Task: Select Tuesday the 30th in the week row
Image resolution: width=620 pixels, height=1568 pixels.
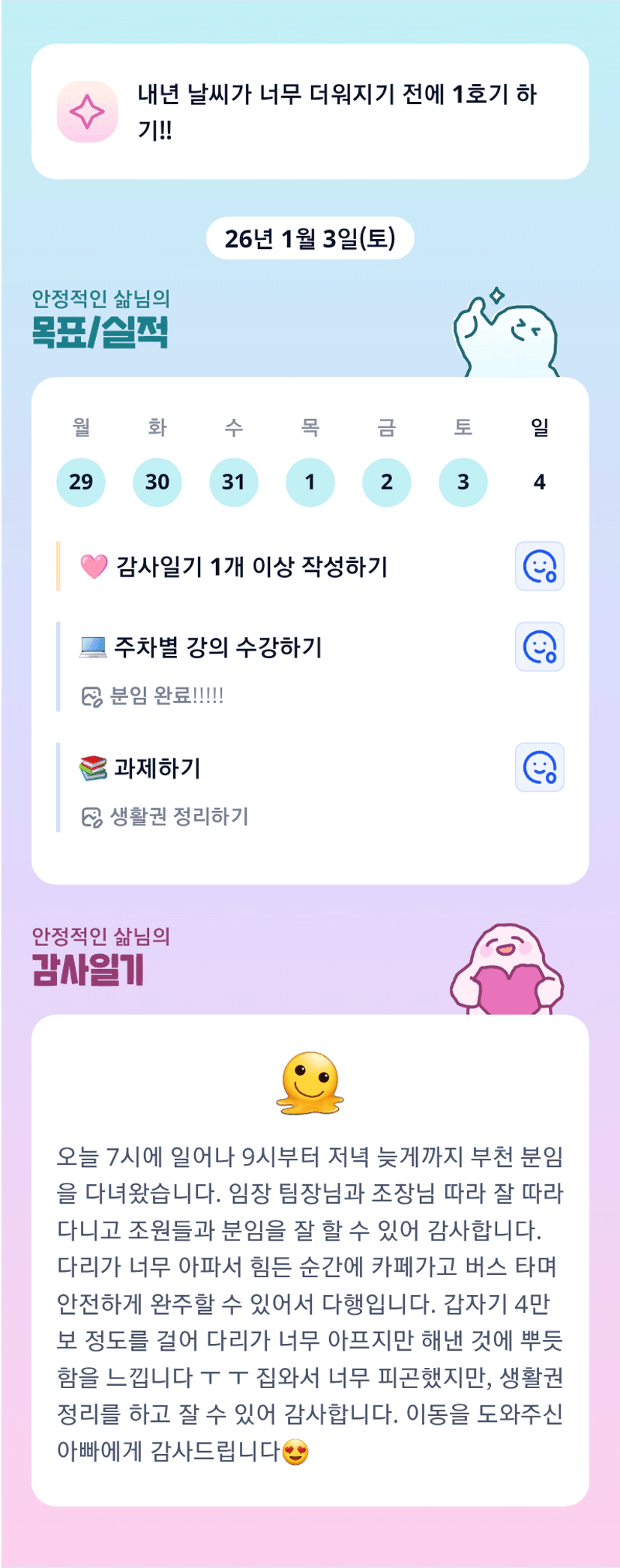Action: [157, 482]
